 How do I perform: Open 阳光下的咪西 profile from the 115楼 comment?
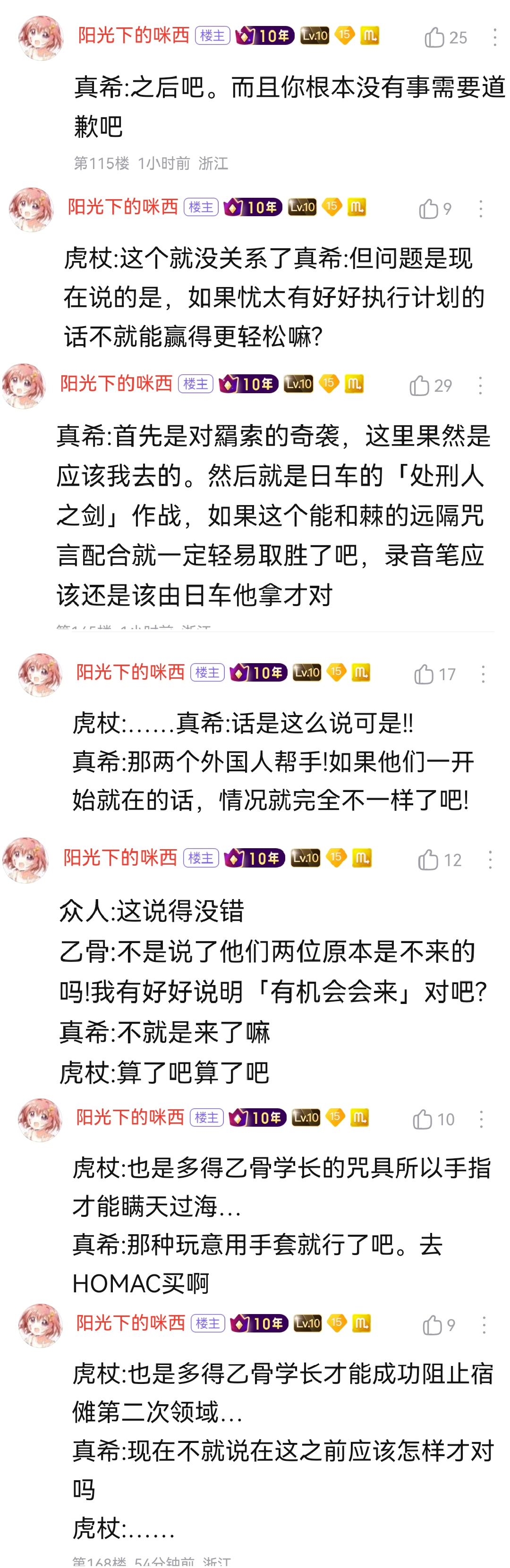[x=134, y=35]
